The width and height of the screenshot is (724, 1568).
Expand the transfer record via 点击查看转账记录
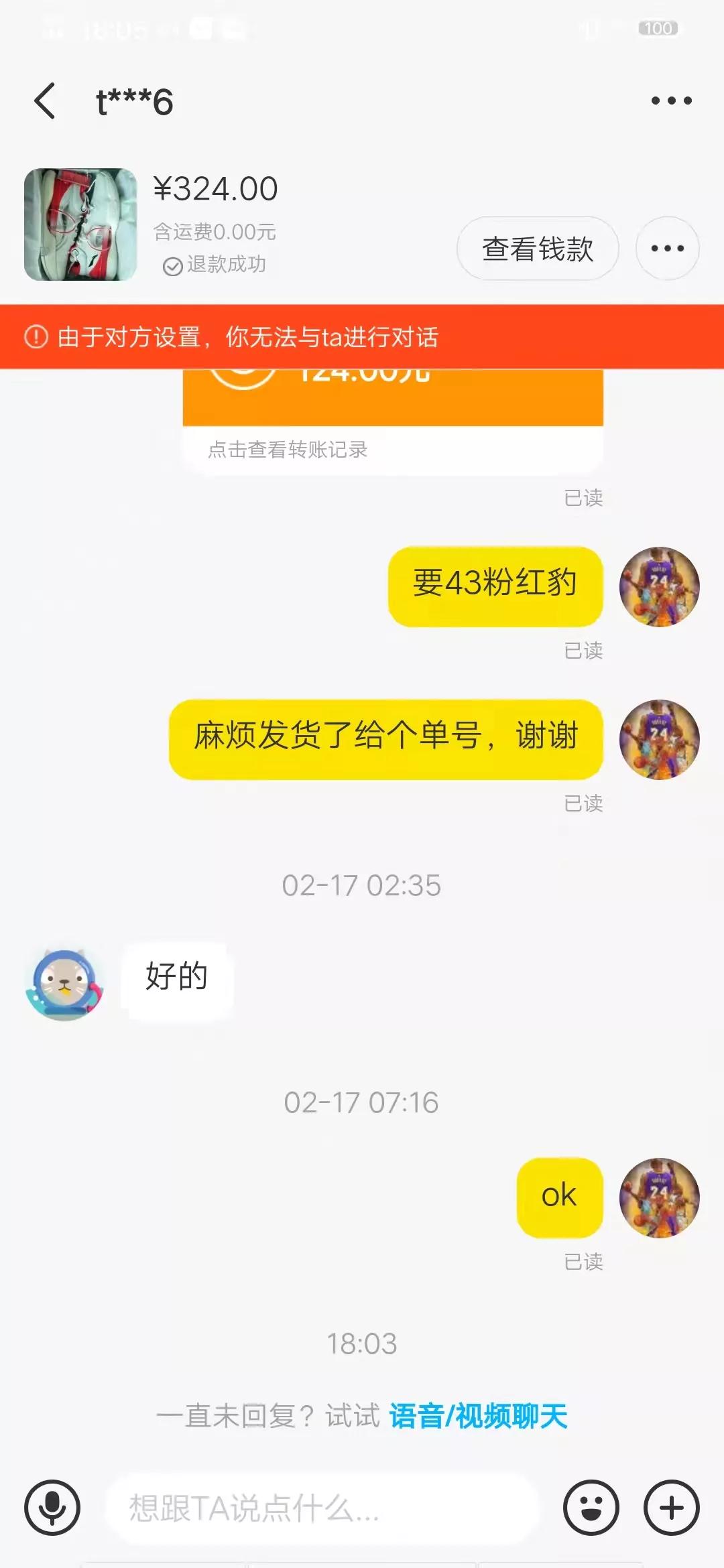290,451
